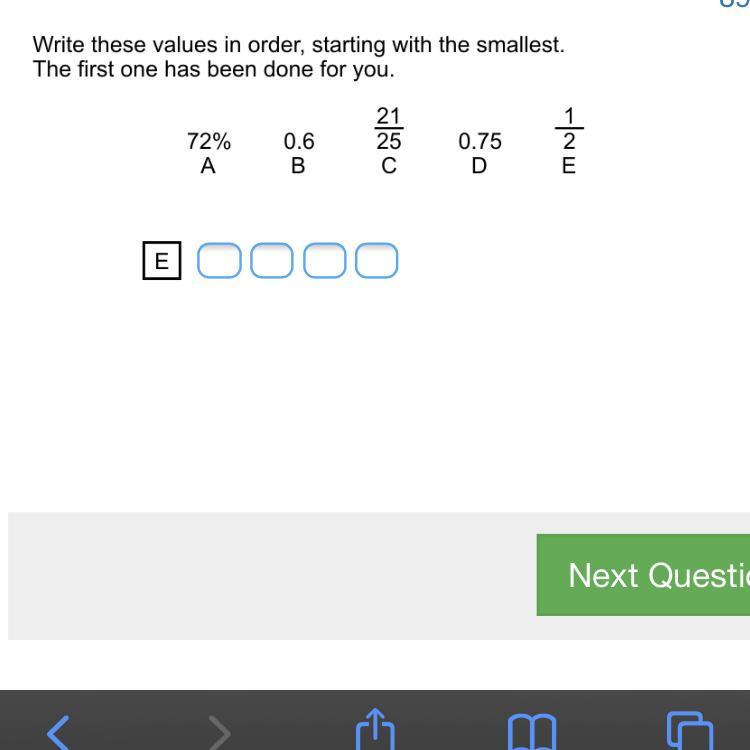Select the last empty answer box
Screen dimensions: 750x750
point(376,261)
